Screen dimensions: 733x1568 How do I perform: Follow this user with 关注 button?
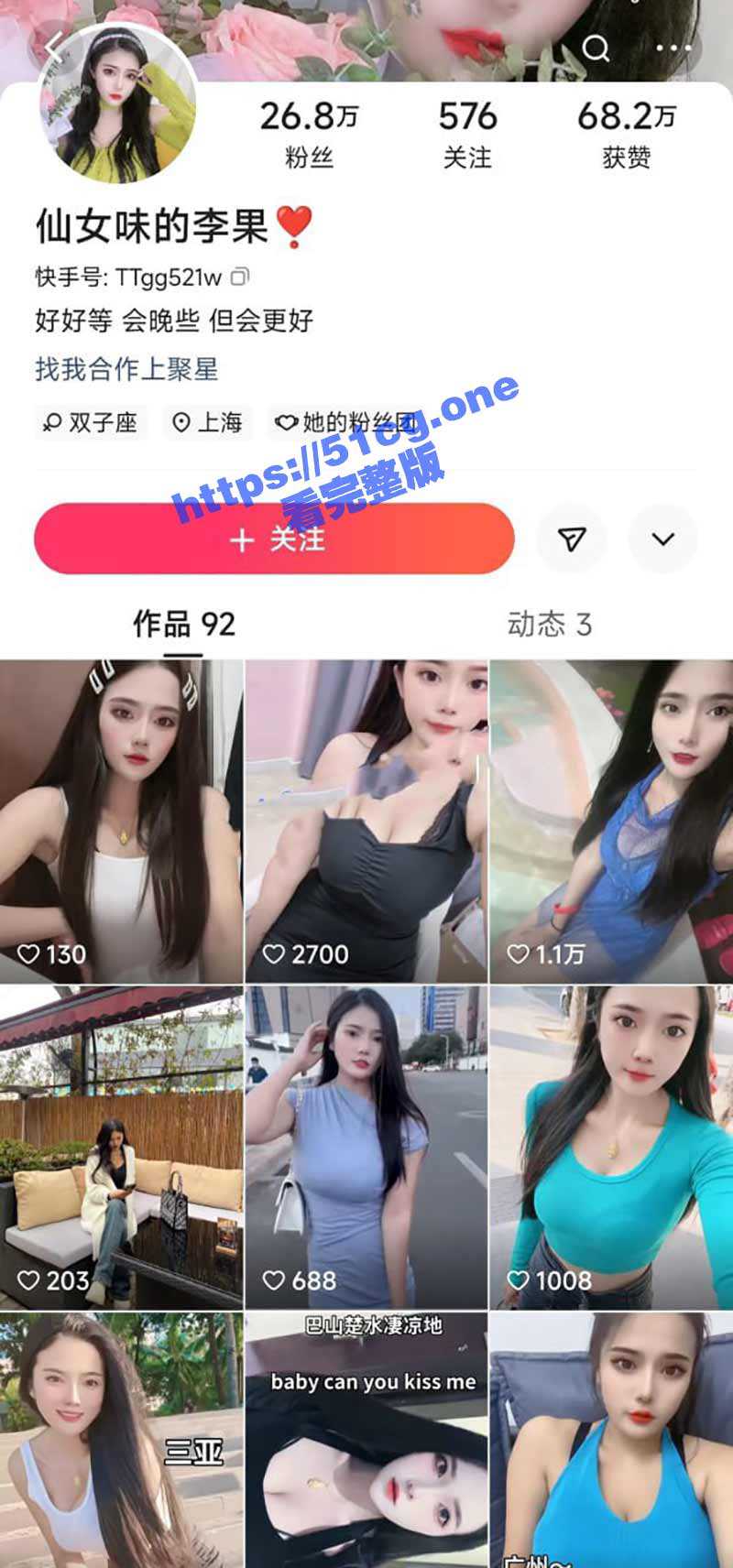point(274,539)
